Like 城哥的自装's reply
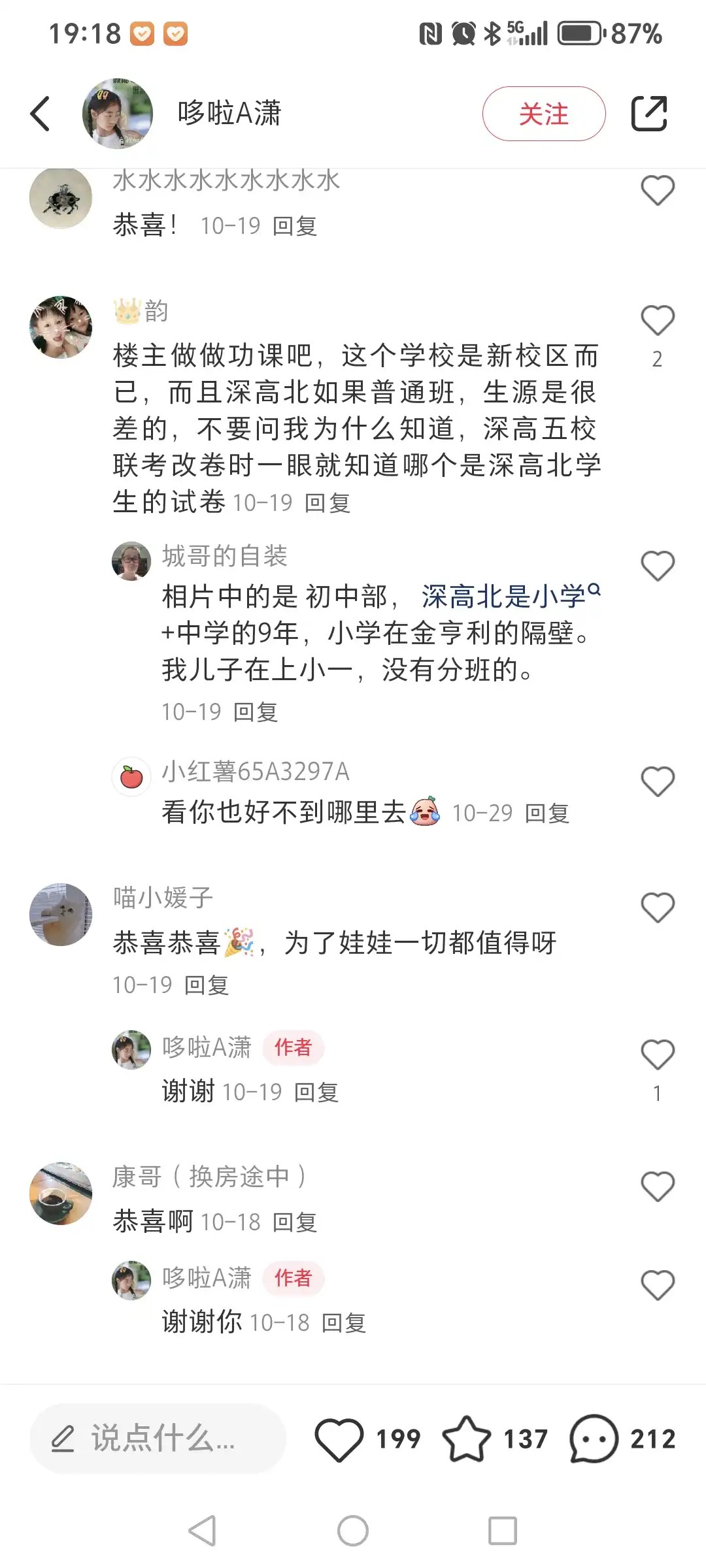The width and height of the screenshot is (706, 1568). pos(657,566)
